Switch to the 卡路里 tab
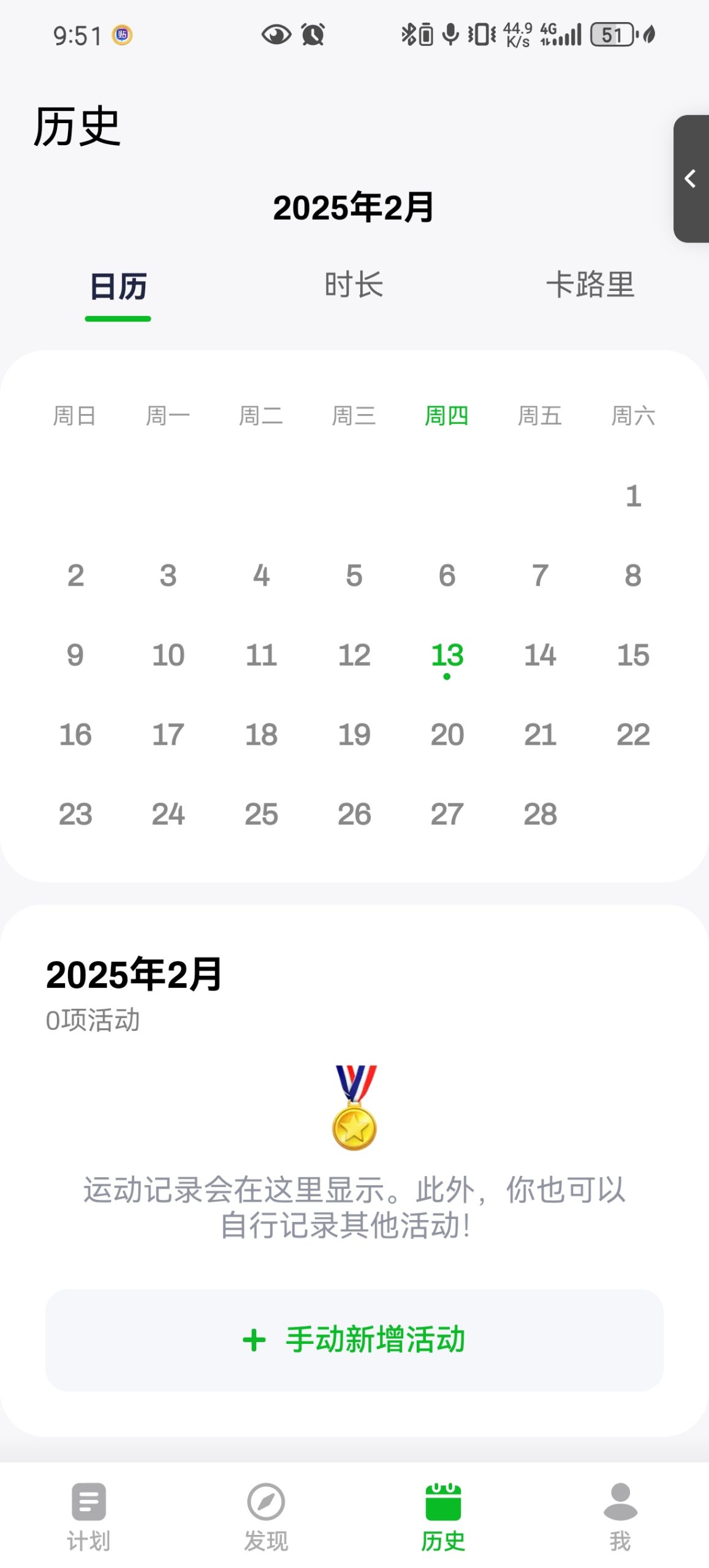Viewport: 709px width, 1568px height. [x=590, y=285]
